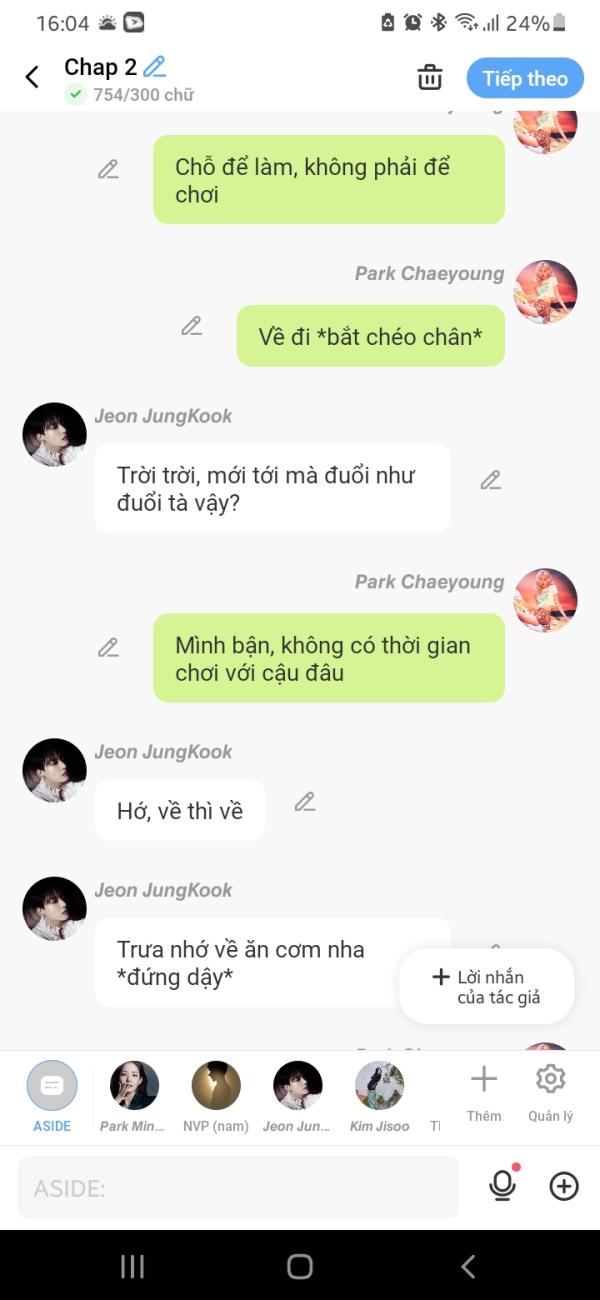Focus the ASIDE text input field

[238, 1188]
